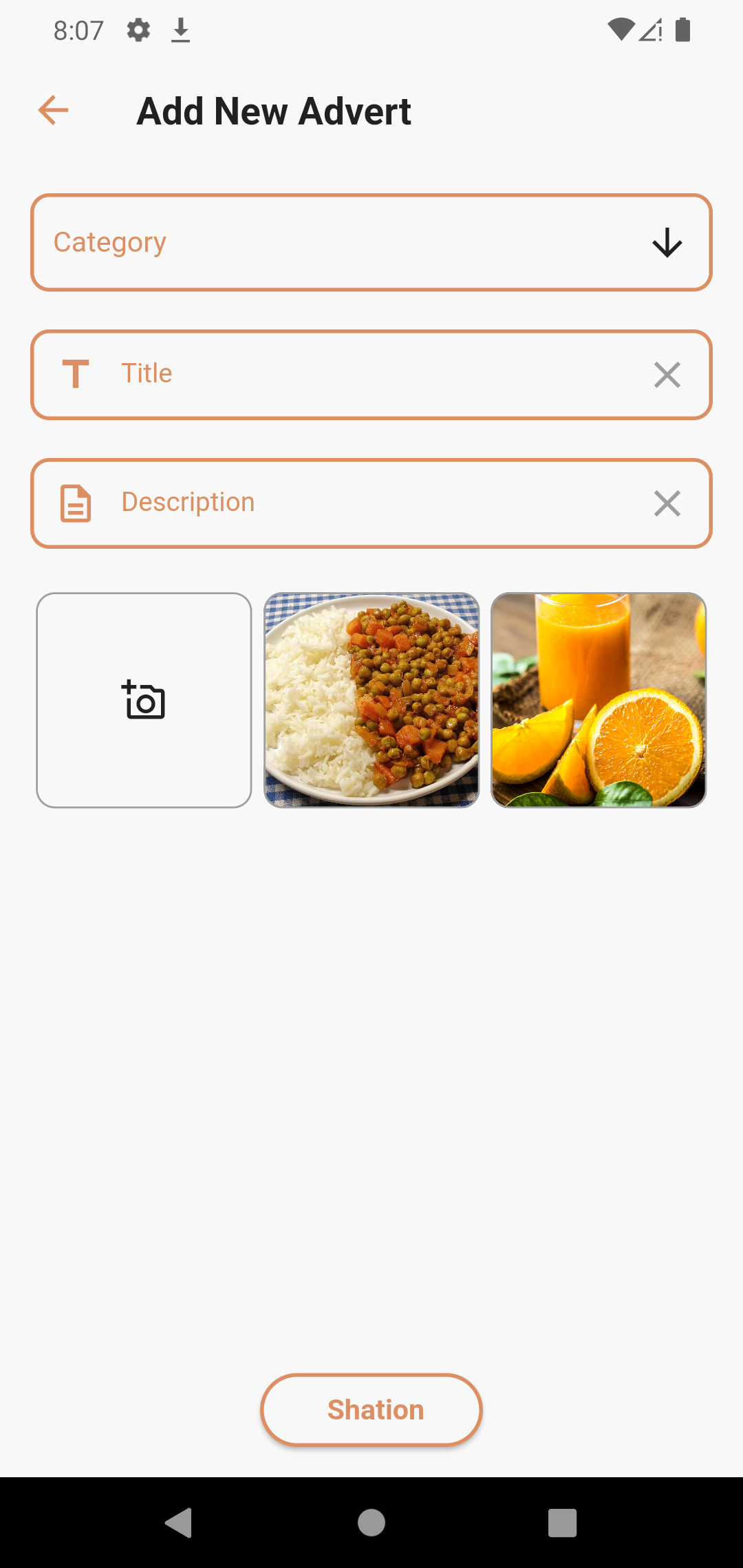This screenshot has width=743, height=1568.
Task: Go back using the orange arrow
Action: [53, 111]
